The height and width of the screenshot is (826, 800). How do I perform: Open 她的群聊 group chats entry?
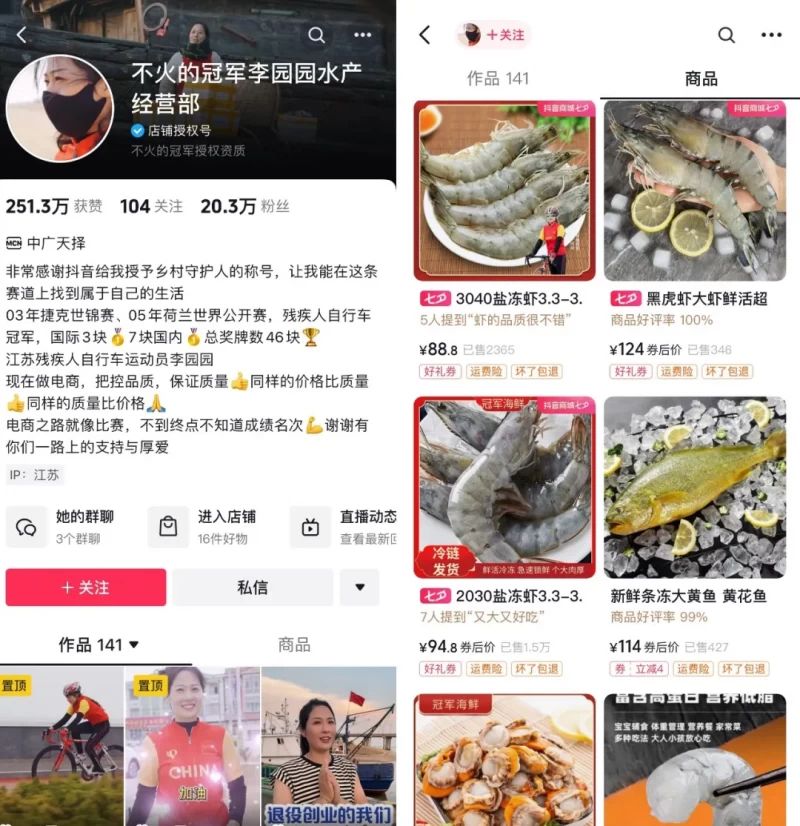tap(70, 526)
